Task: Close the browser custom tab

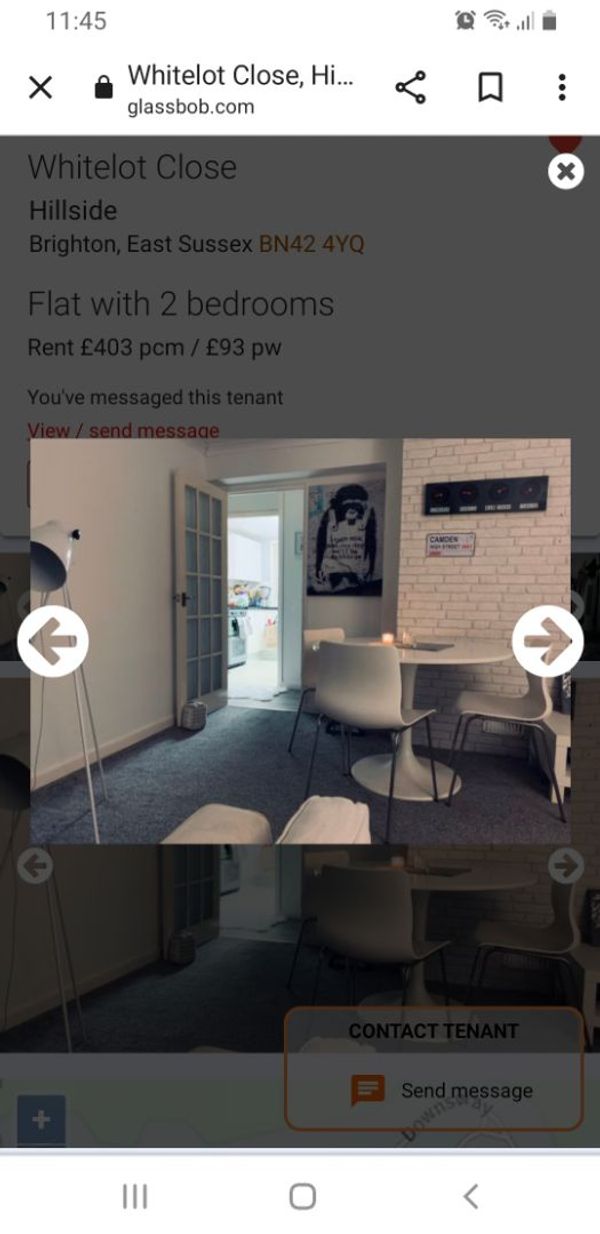Action: (x=40, y=88)
